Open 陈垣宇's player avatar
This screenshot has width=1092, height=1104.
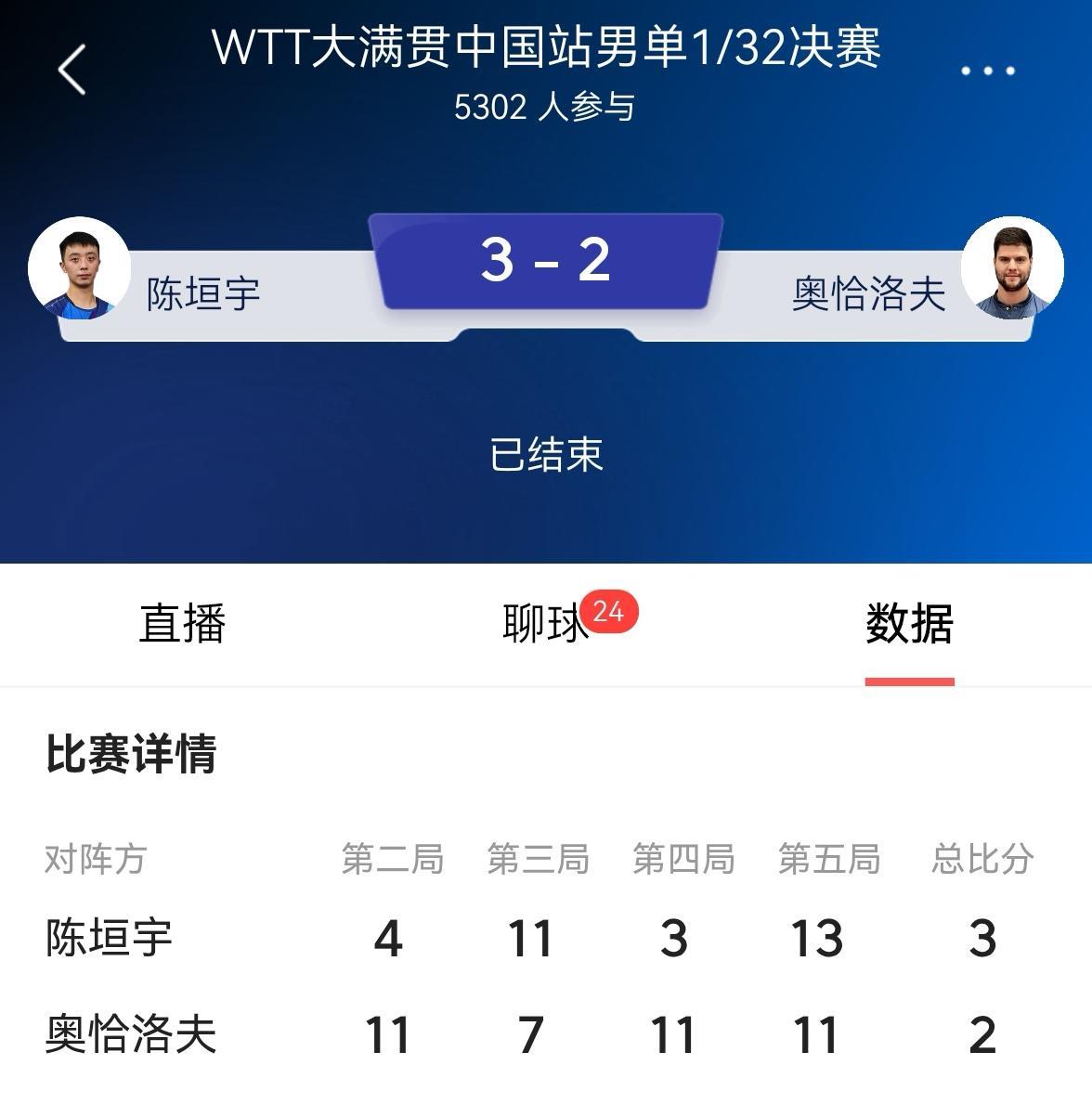click(x=79, y=268)
